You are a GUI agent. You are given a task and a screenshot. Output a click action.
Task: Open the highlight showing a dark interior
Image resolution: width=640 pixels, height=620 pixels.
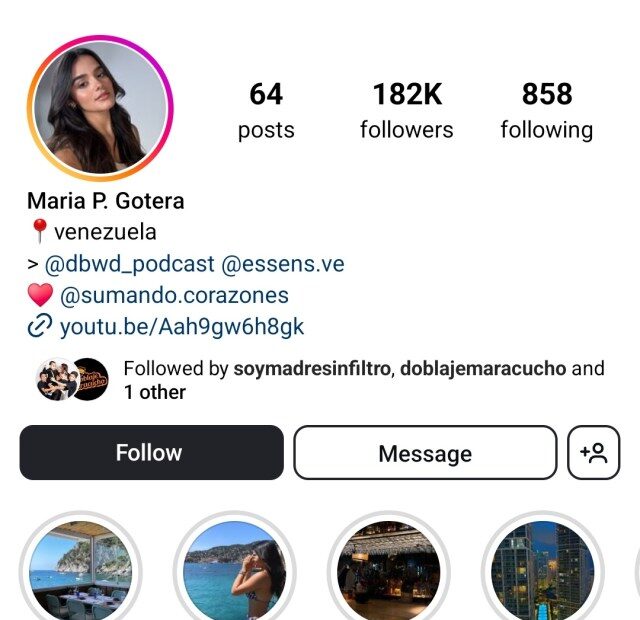(387, 570)
